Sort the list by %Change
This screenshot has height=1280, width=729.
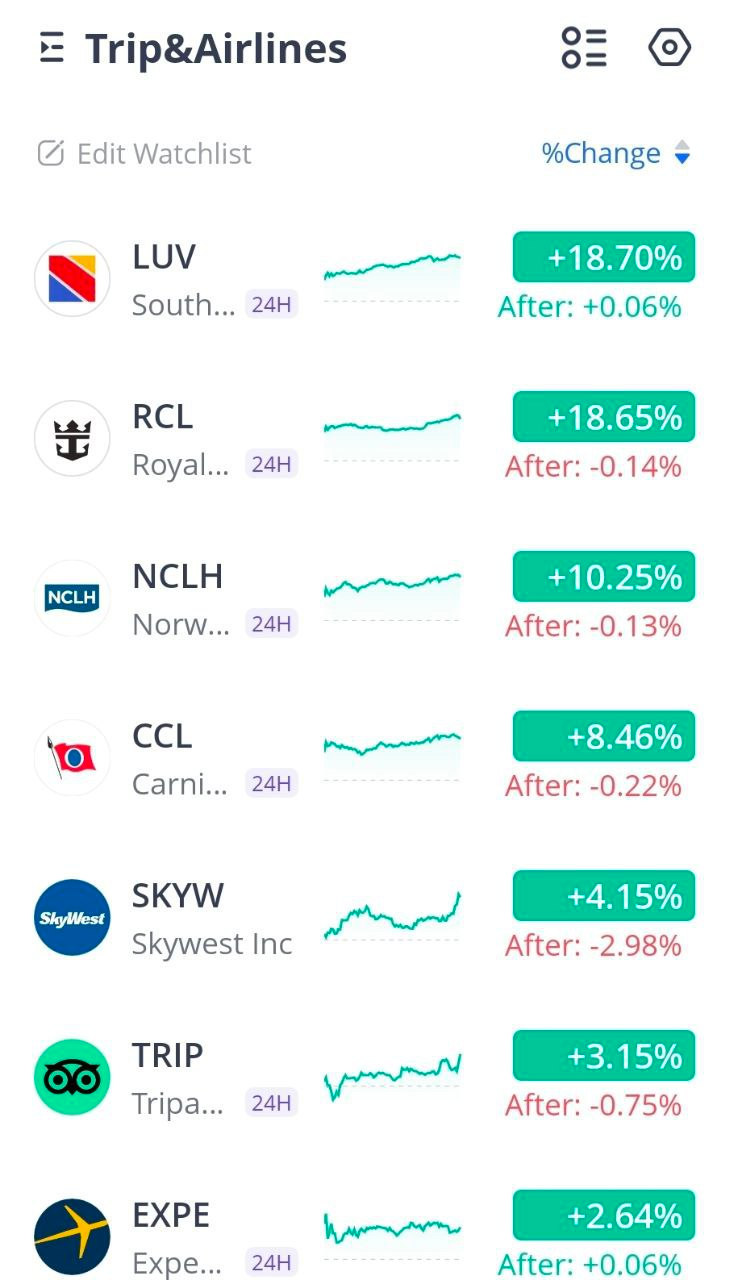615,154
